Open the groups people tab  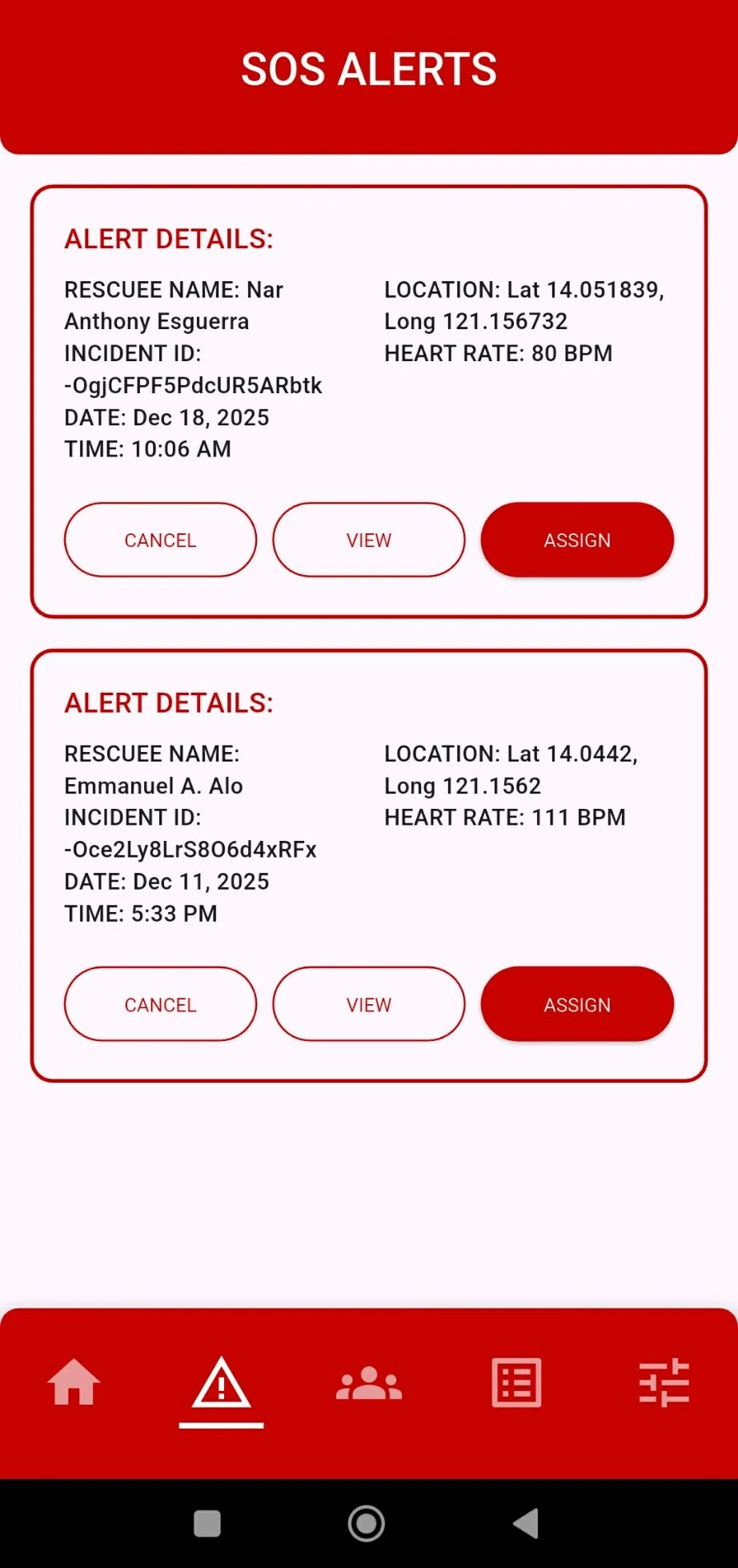pos(369,1383)
